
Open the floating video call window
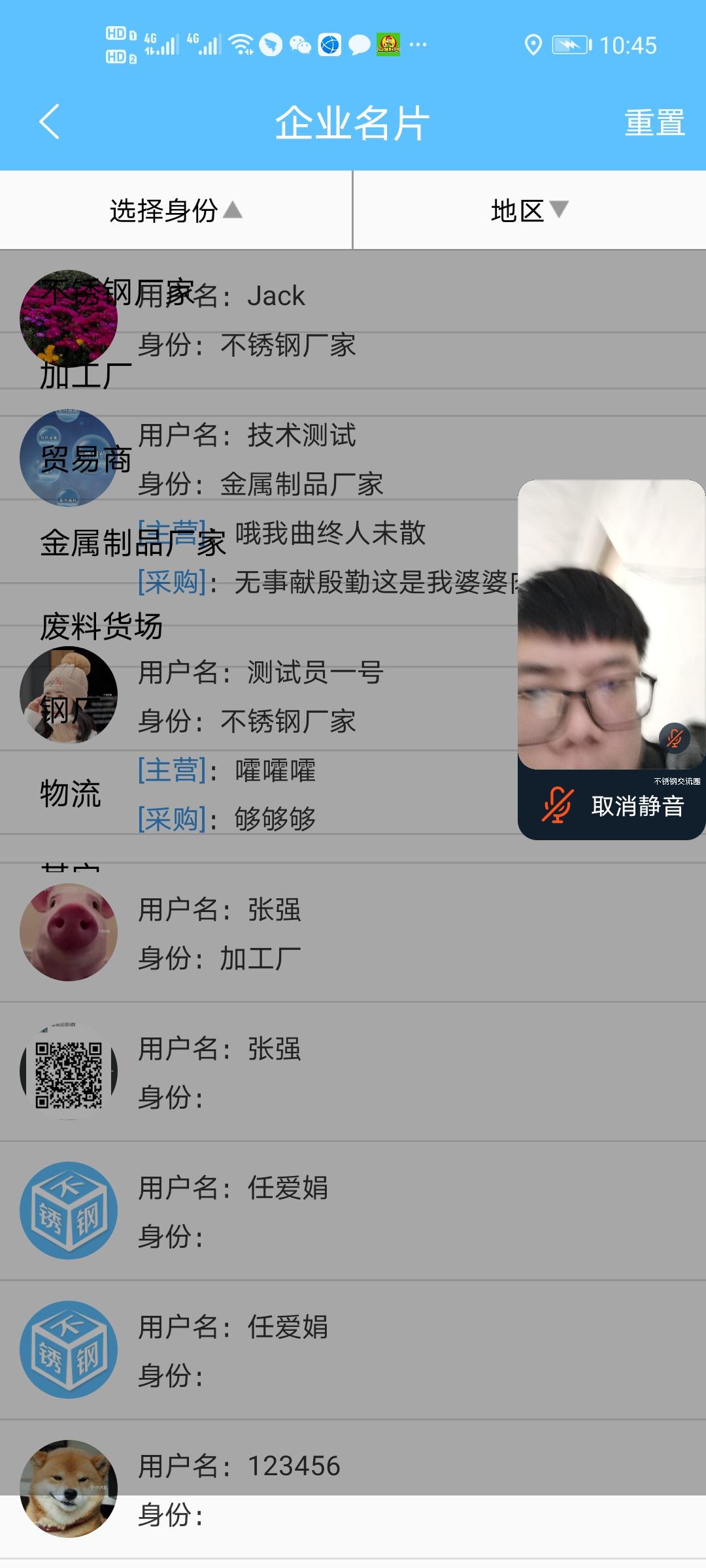click(611, 624)
